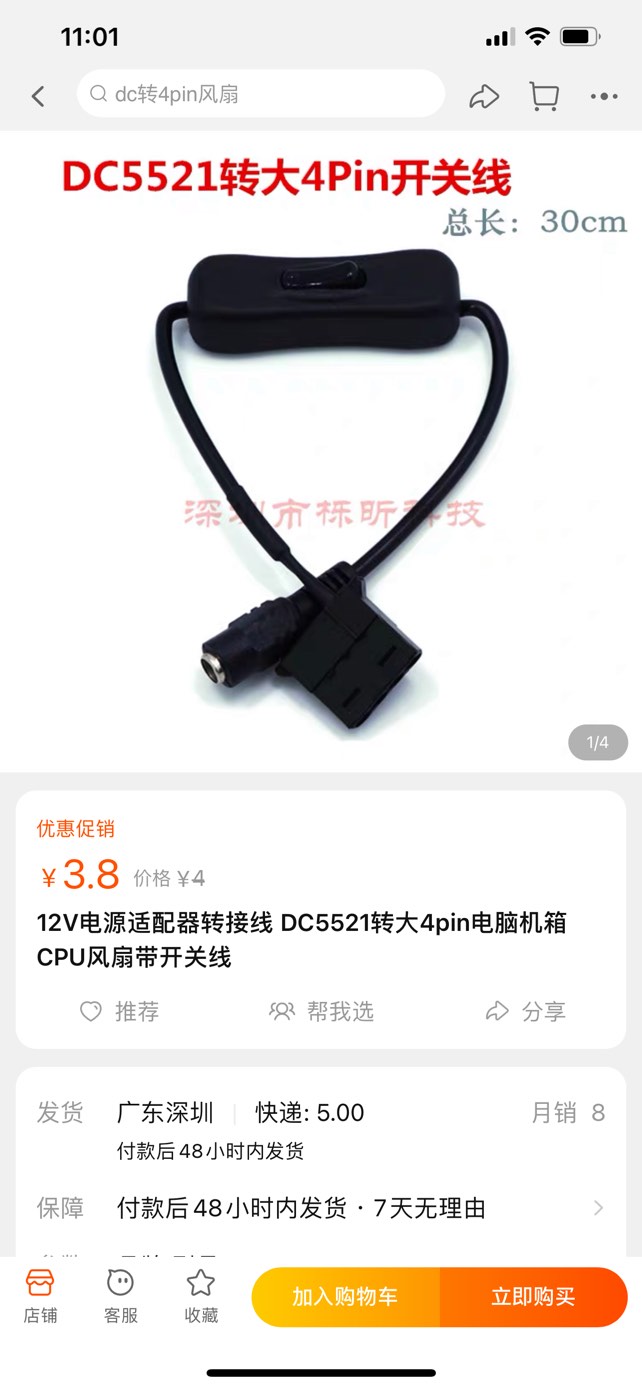This screenshot has height=1389, width=642.
Task: Open the shopping cart icon
Action: pyautogui.click(x=544, y=96)
